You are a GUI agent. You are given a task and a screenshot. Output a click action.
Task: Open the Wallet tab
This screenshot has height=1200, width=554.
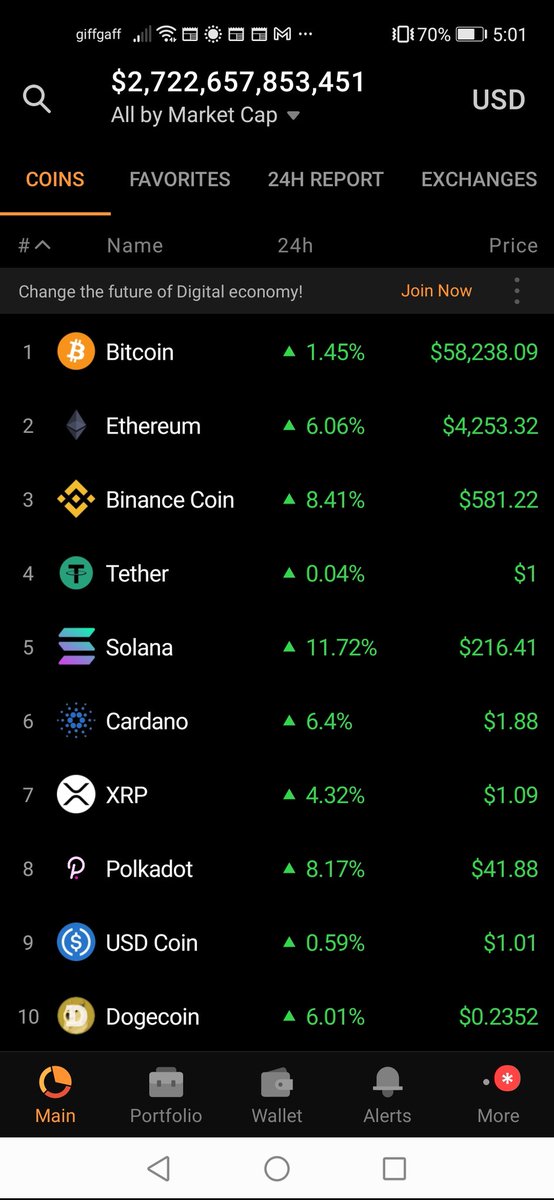pos(277,1096)
